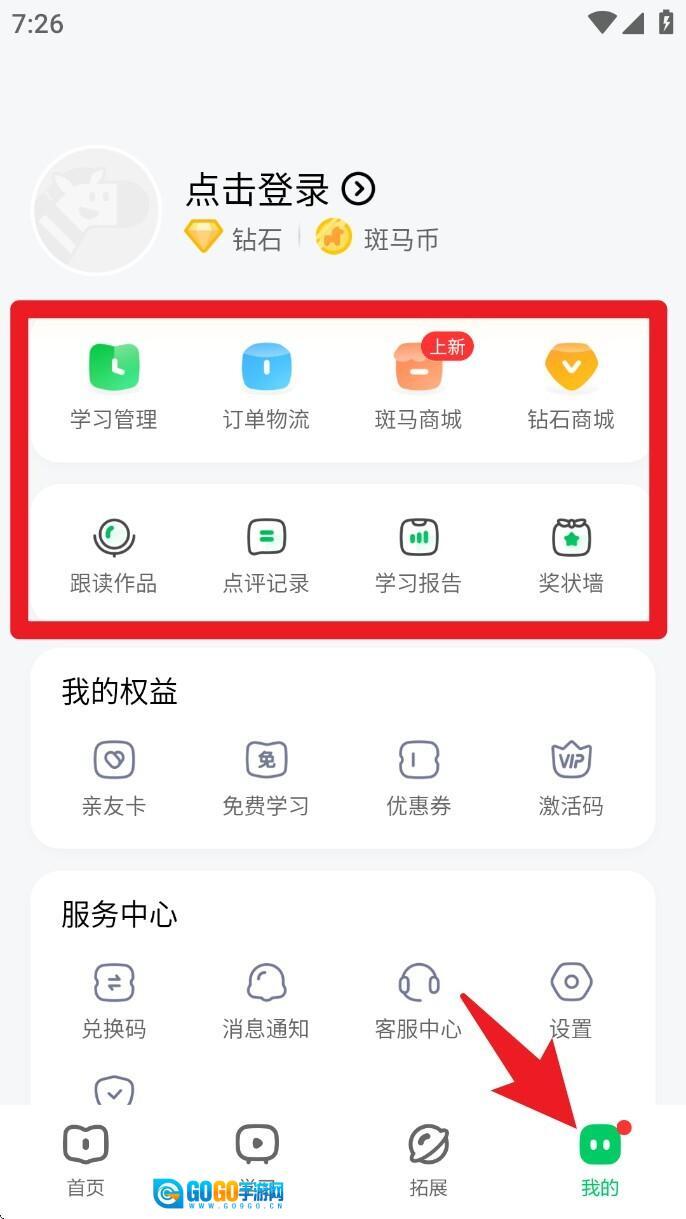The width and height of the screenshot is (686, 1219).
Task: Open 订单物流 order logistics
Action: (266, 386)
